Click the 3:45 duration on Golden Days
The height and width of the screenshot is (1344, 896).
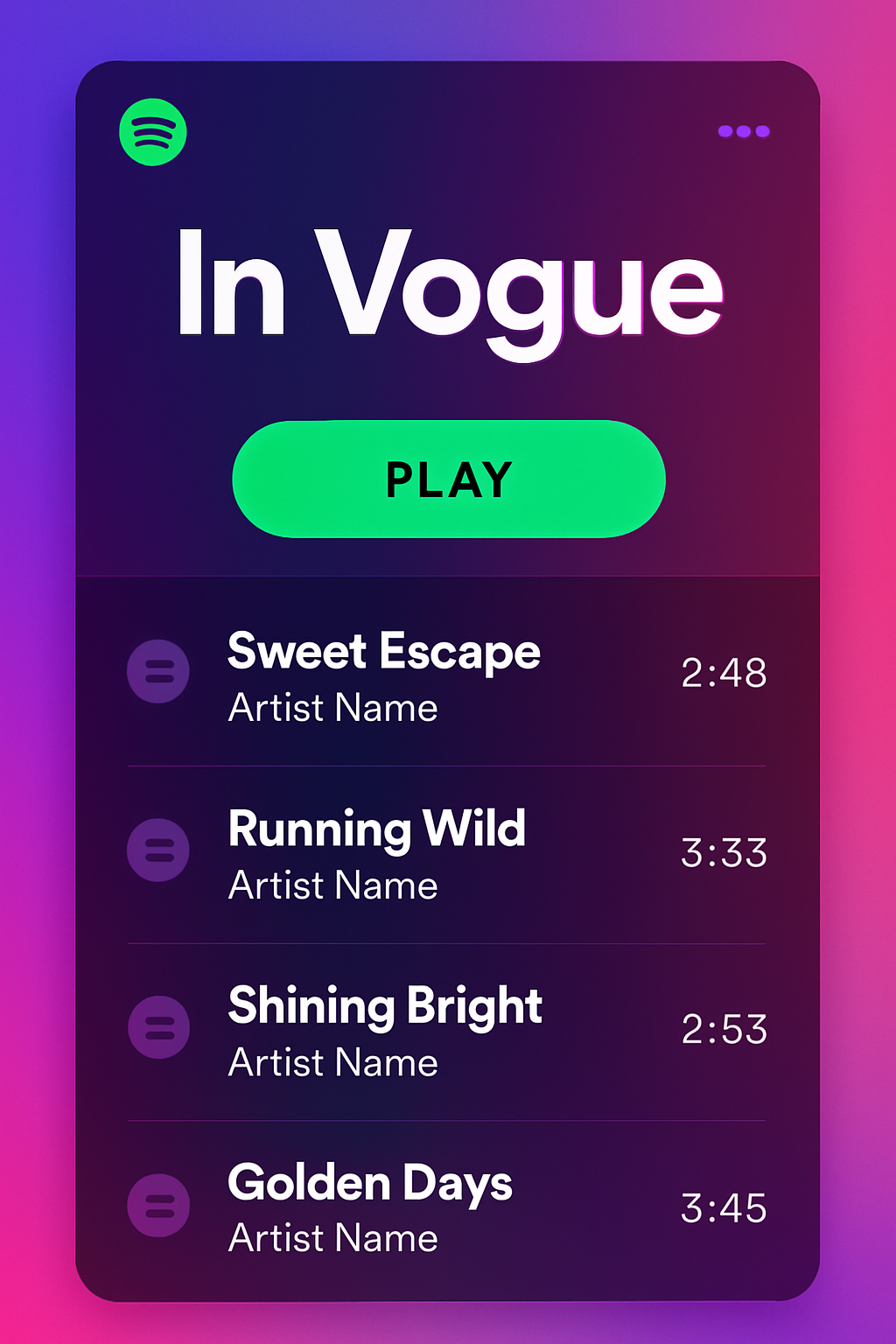[724, 1207]
